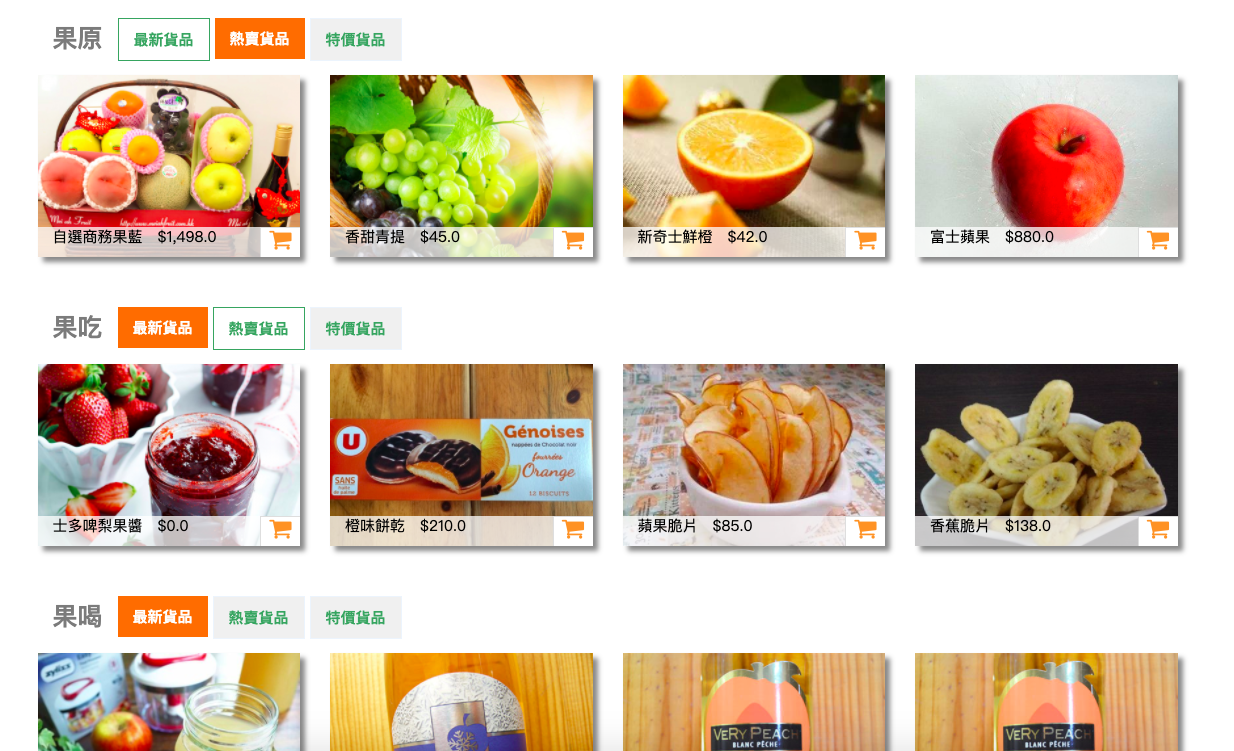View the 富士蘋果 product details

click(x=1046, y=150)
